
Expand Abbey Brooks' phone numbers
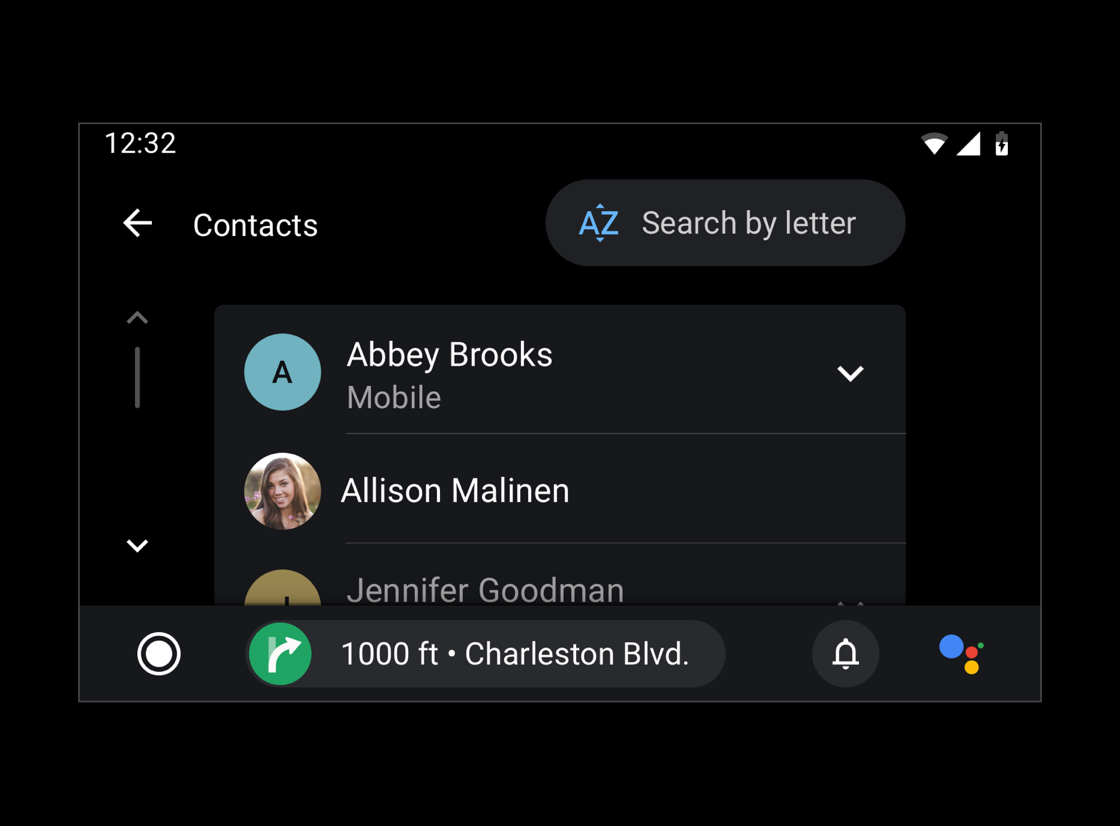[x=850, y=373]
